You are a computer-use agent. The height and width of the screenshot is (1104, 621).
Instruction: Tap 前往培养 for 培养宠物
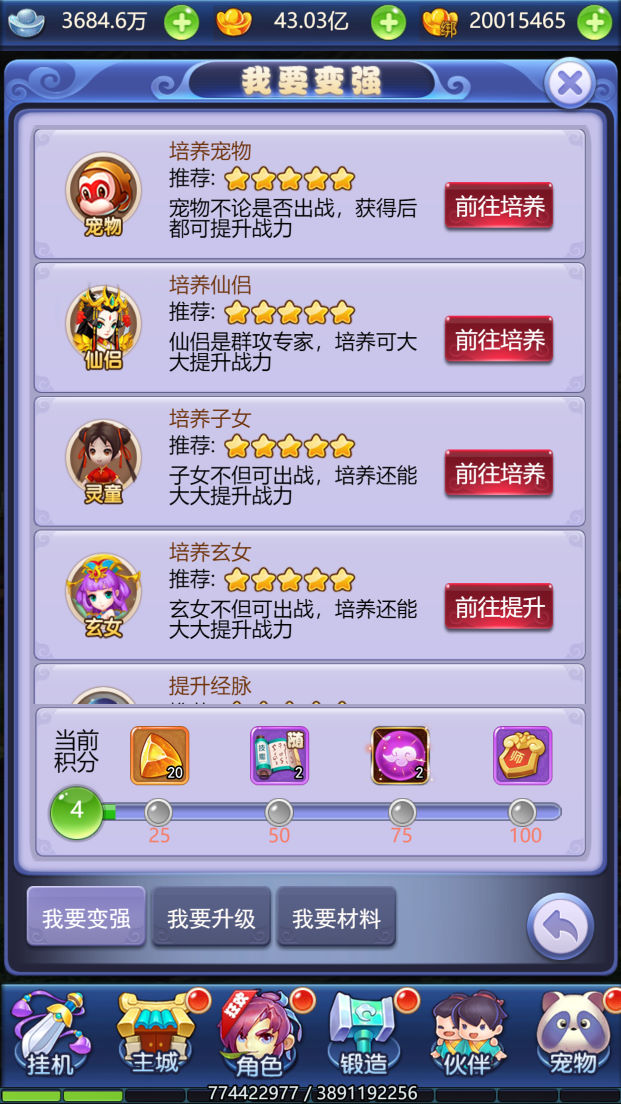pyautogui.click(x=499, y=207)
